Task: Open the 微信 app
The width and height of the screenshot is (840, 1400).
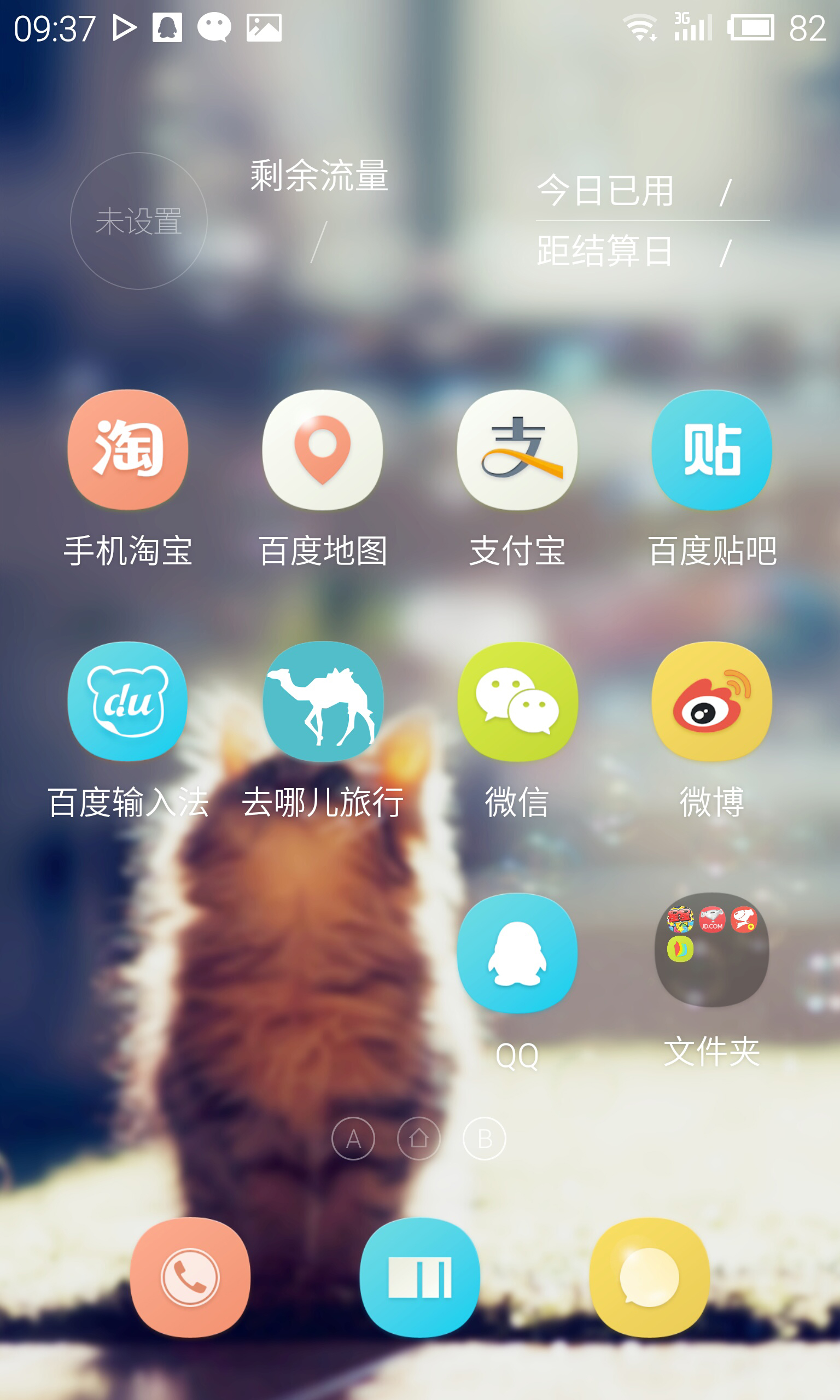Action: tap(517, 702)
